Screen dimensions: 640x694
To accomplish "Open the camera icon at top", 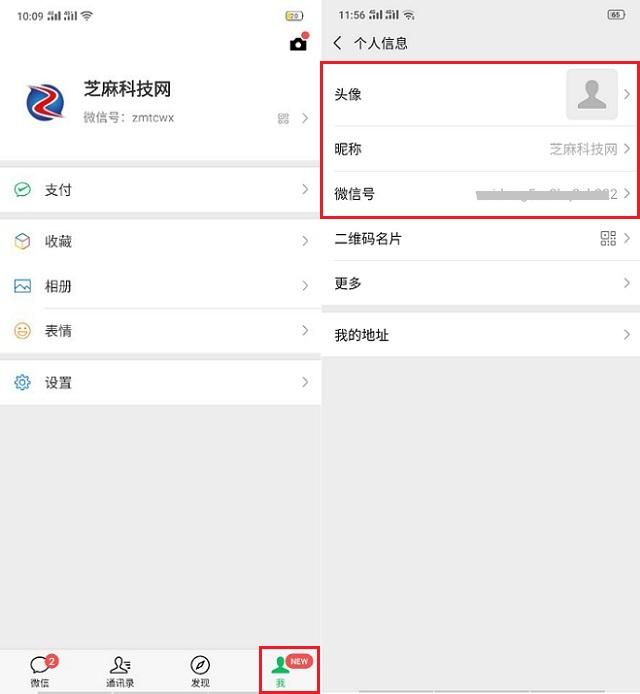I will coord(297,44).
